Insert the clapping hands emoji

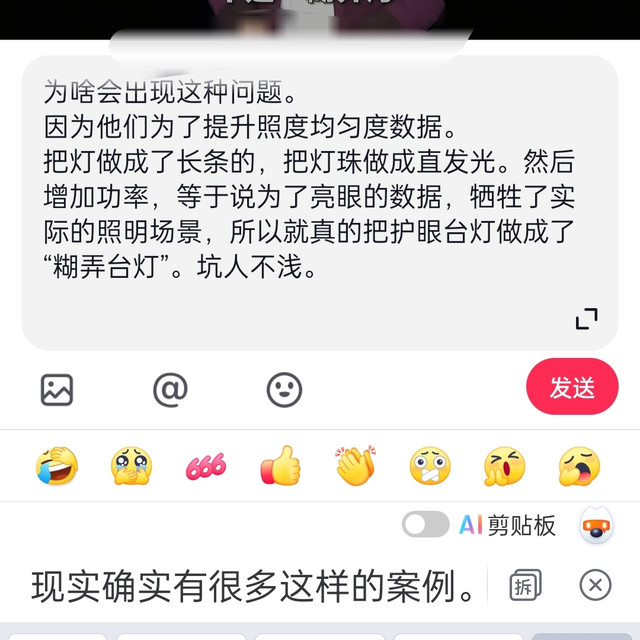point(355,466)
